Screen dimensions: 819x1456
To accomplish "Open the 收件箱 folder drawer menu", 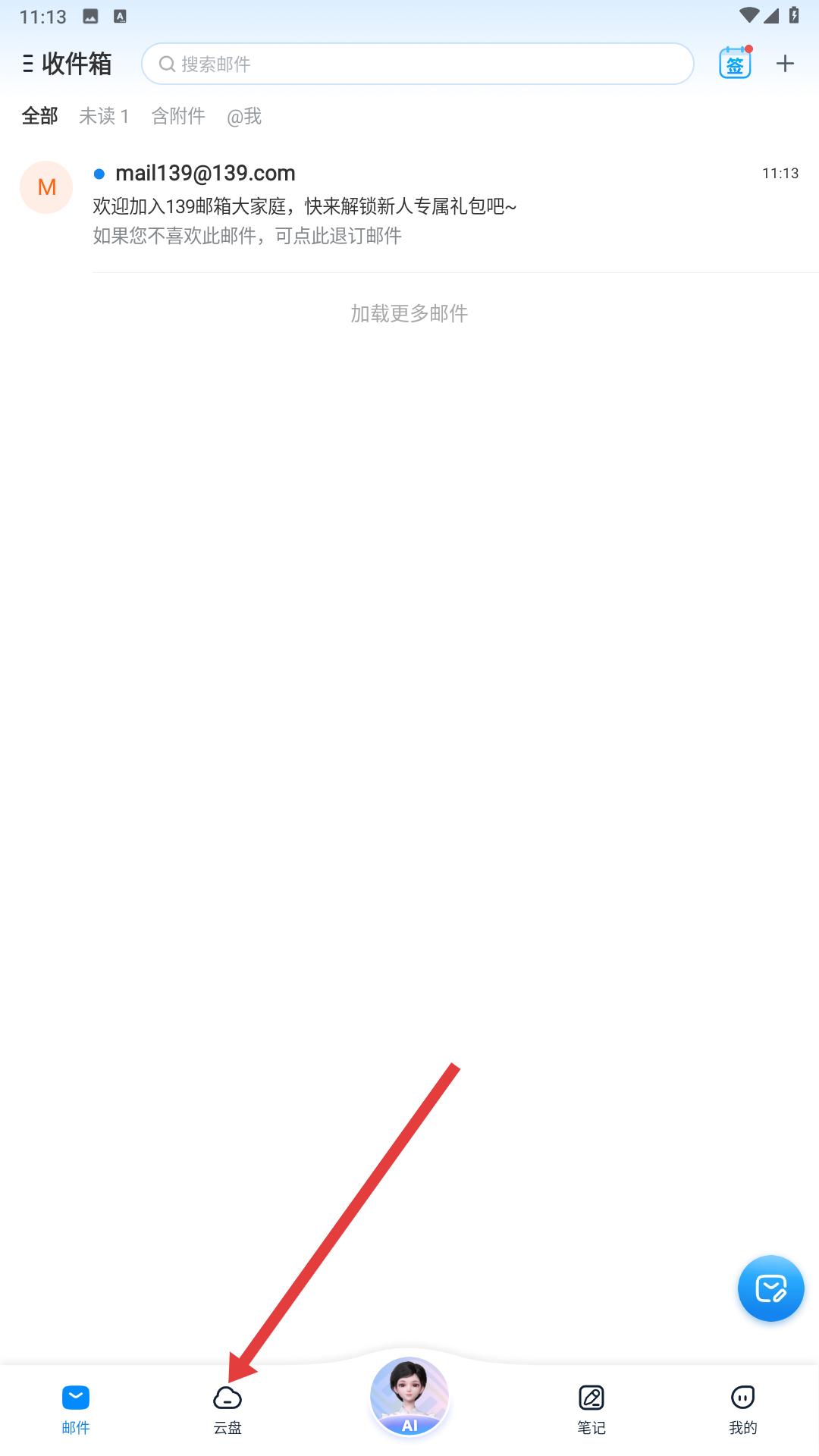I will coord(67,64).
